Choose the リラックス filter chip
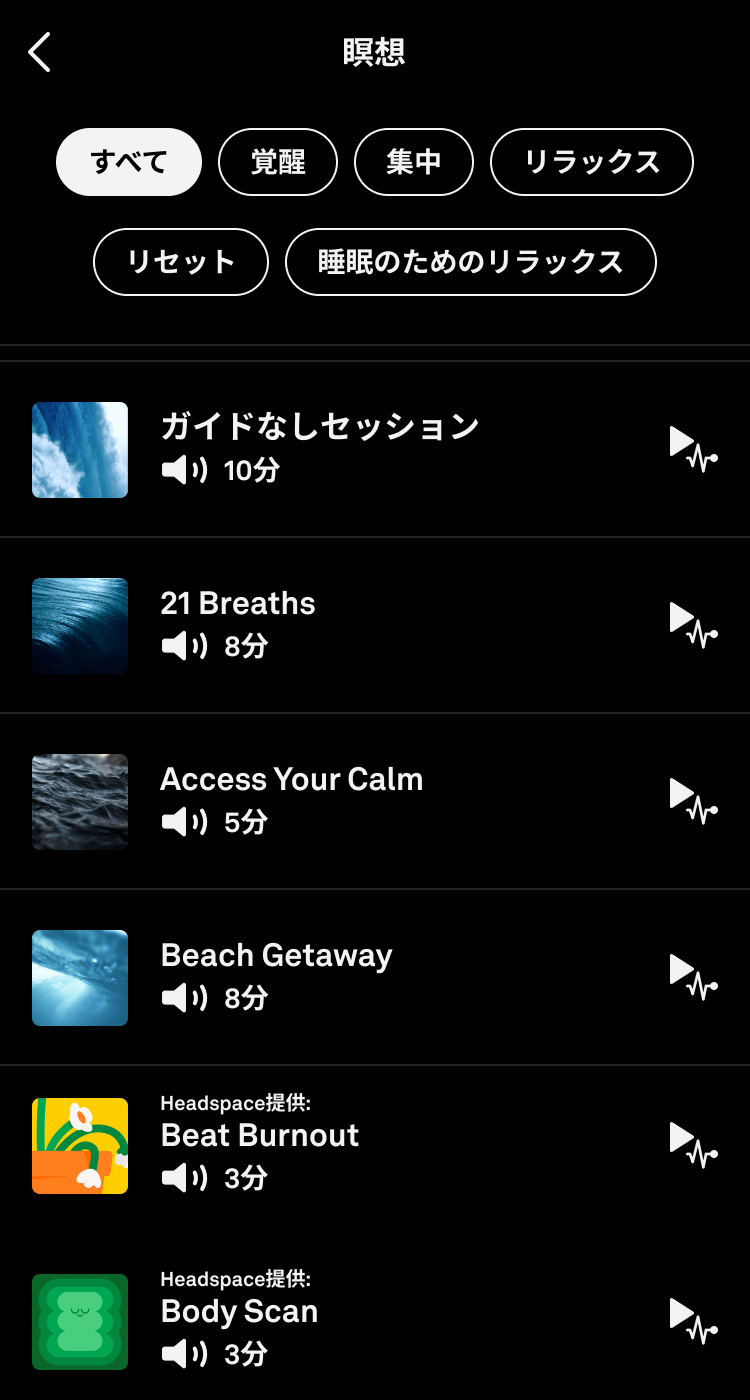The image size is (750, 1400). pos(591,162)
